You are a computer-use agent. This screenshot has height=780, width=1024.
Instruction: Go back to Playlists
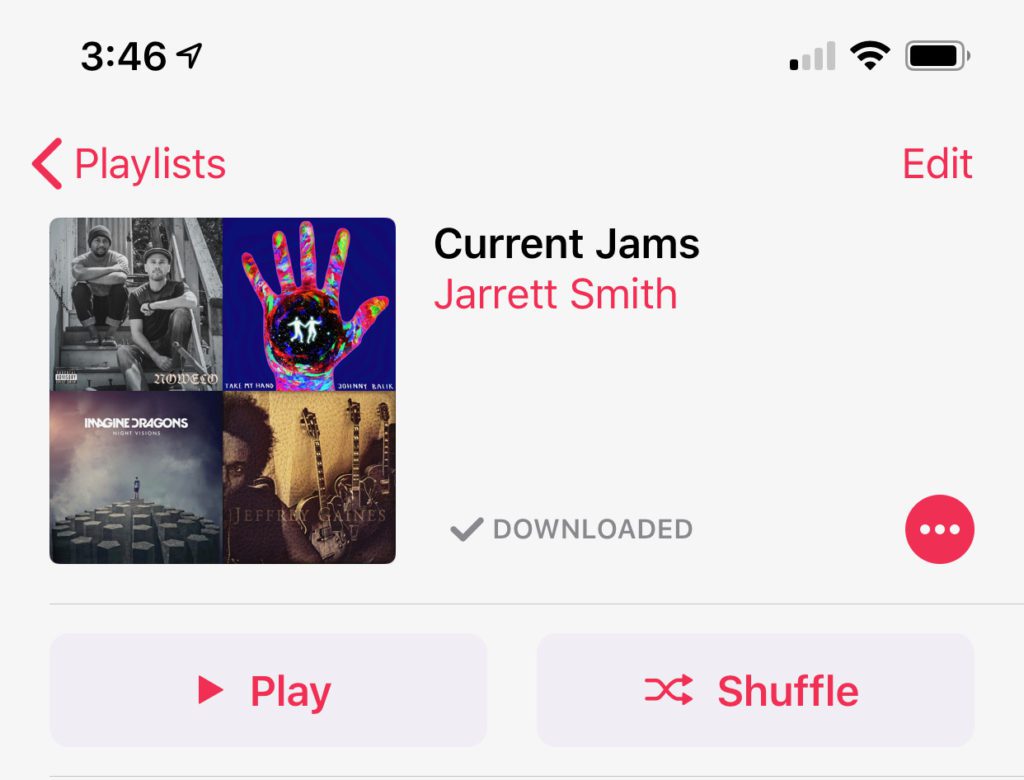coord(130,164)
